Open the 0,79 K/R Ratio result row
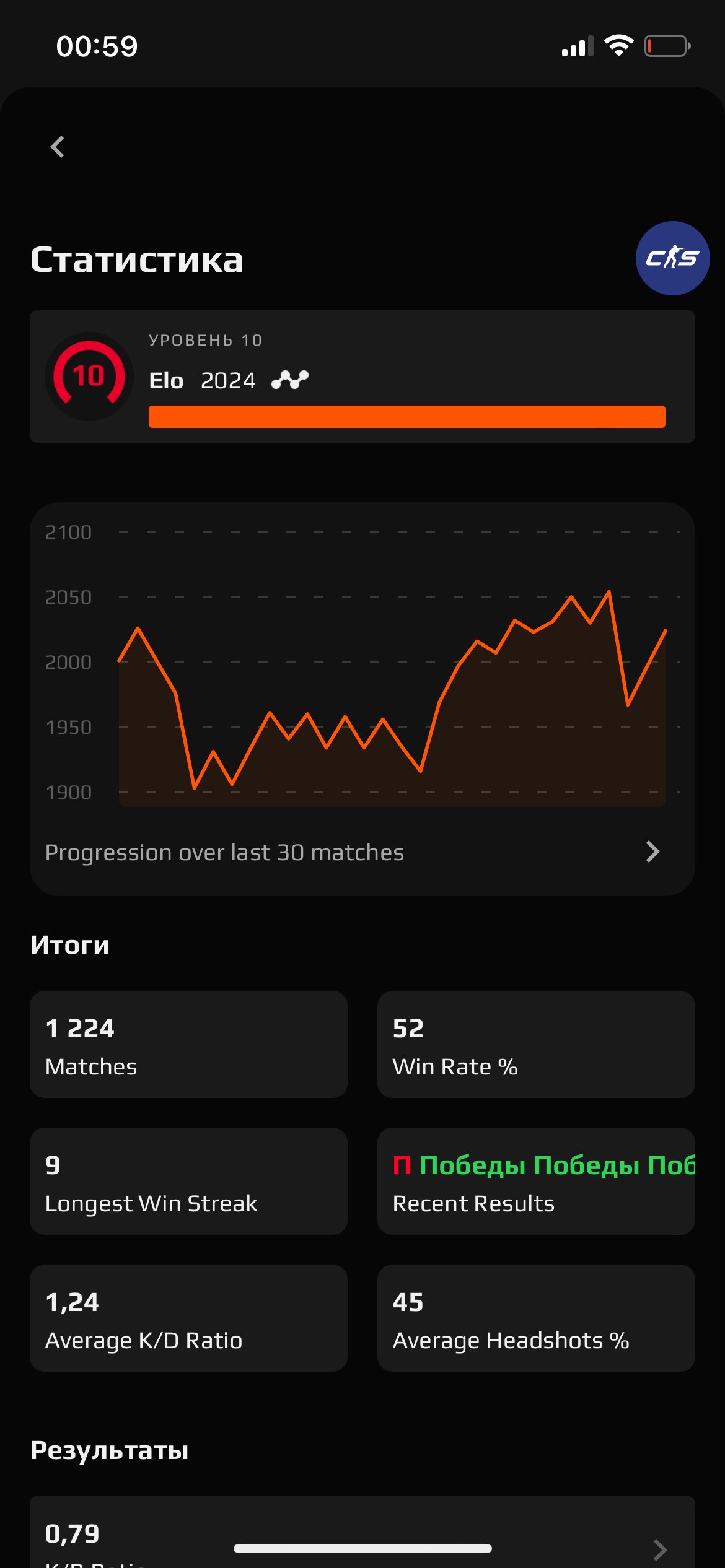Screen dimensions: 725x1568 tap(362, 1536)
